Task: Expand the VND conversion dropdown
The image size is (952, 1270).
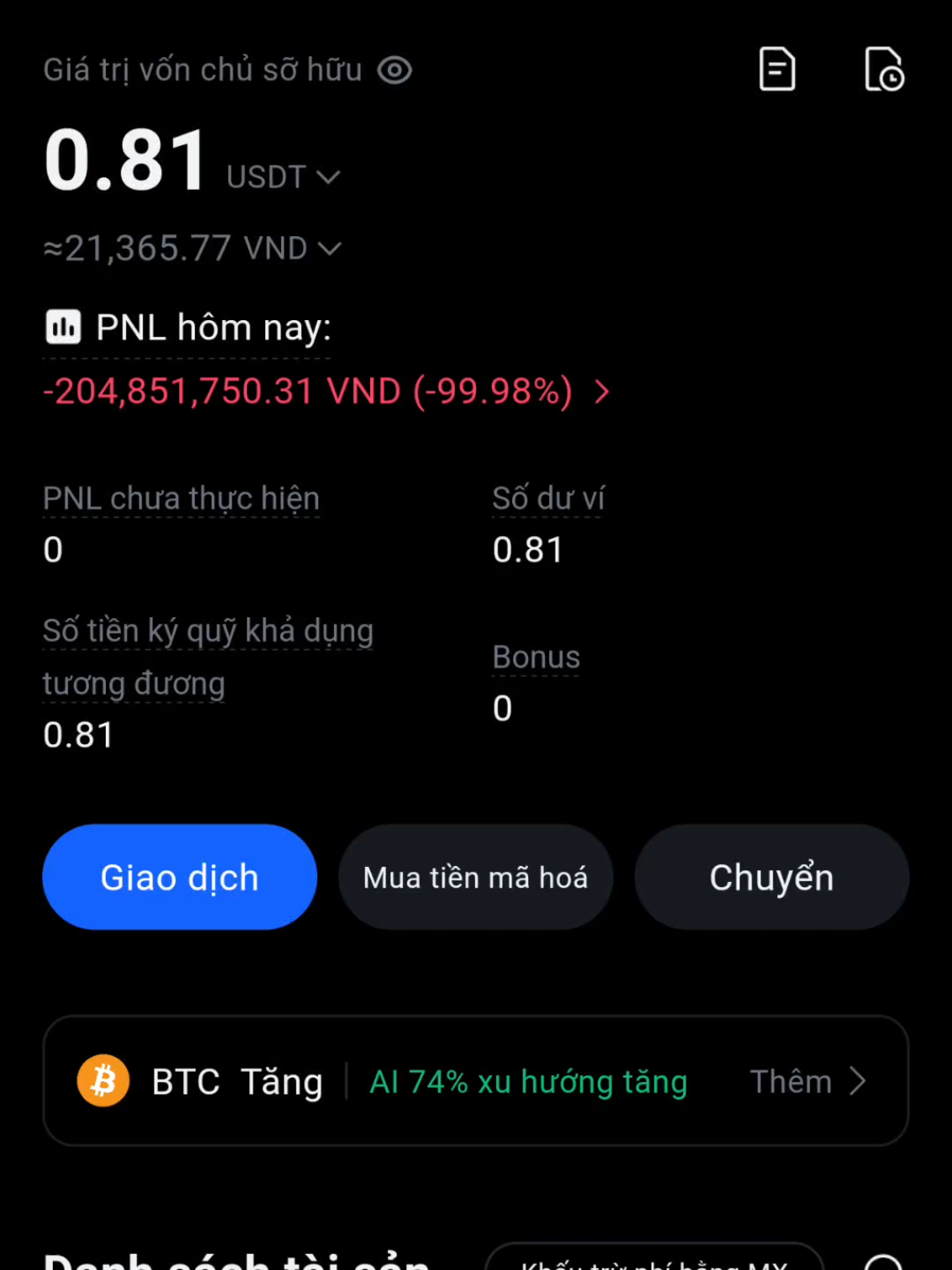Action: coord(330,248)
